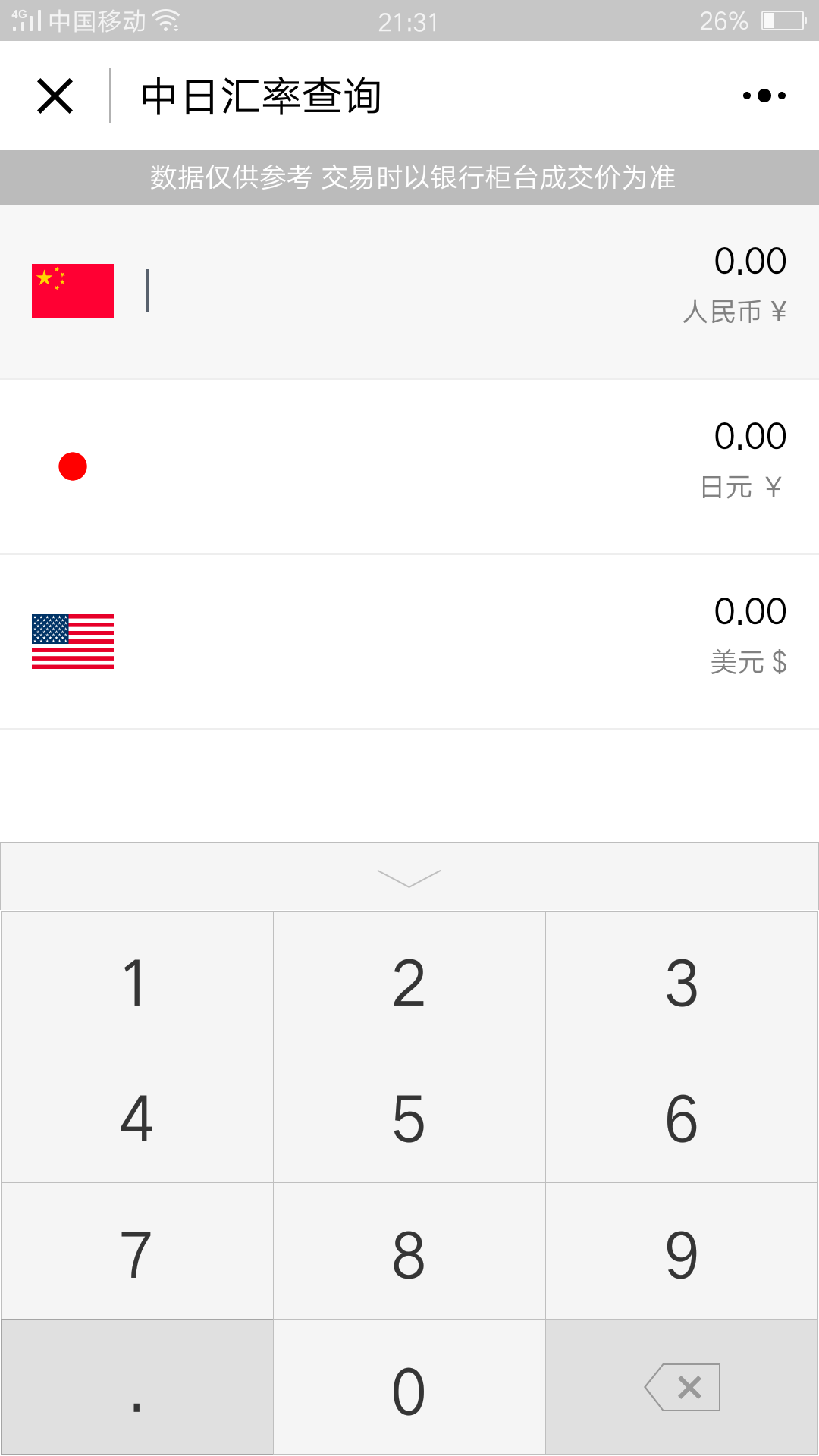This screenshot has height=1456, width=819.
Task: Enter digit 8 on the keypad
Action: coord(409,1251)
